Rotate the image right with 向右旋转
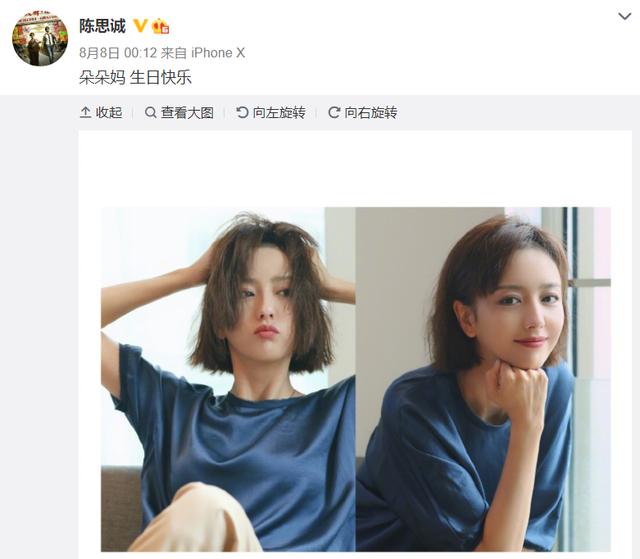Image resolution: width=640 pixels, height=559 pixels. [x=363, y=113]
